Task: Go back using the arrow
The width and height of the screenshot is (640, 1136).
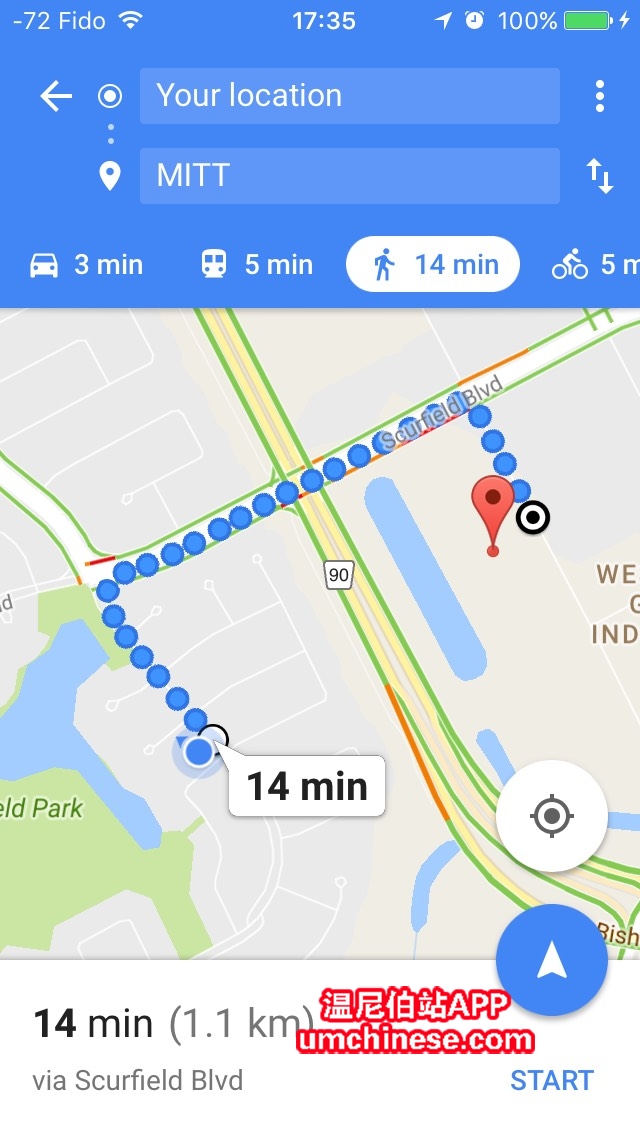Action: click(x=56, y=96)
